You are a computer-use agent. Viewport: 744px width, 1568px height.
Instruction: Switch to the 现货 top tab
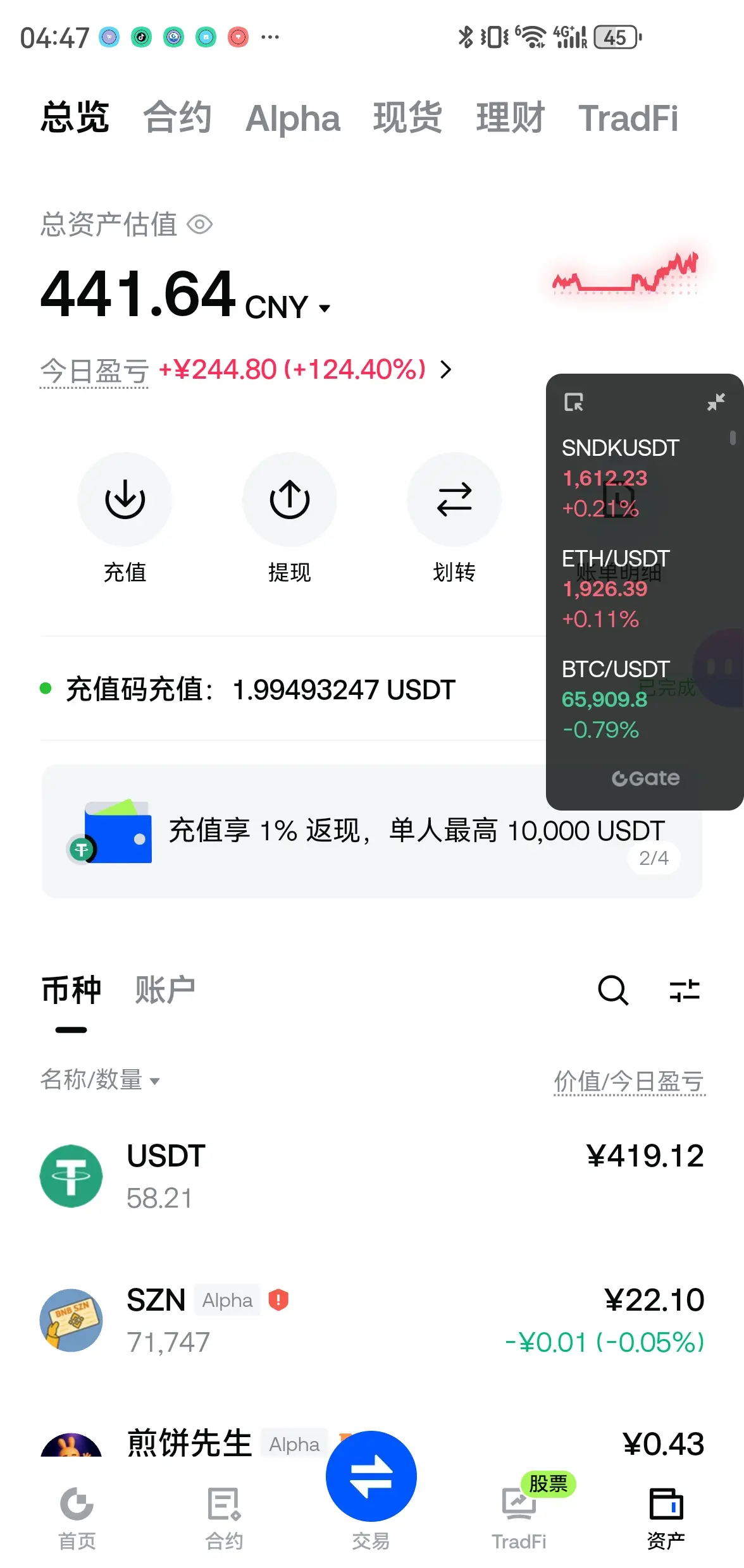[x=407, y=118]
